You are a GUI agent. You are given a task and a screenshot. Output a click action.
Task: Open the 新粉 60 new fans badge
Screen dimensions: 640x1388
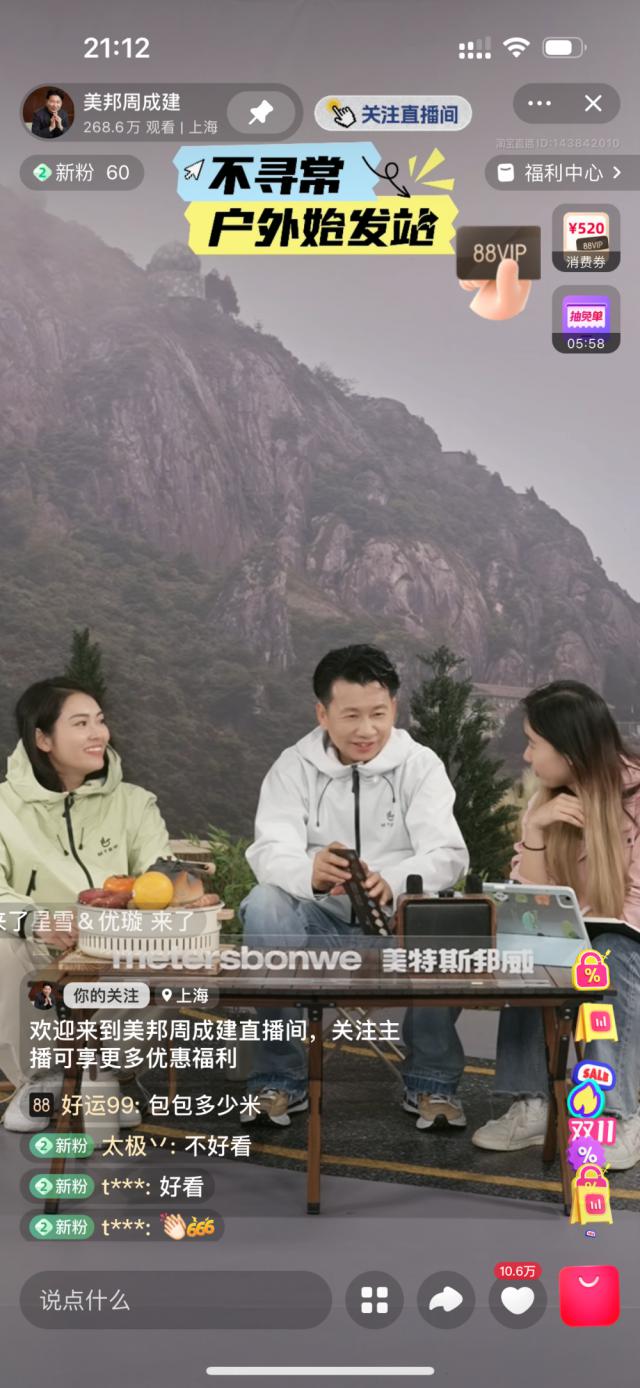click(x=82, y=173)
